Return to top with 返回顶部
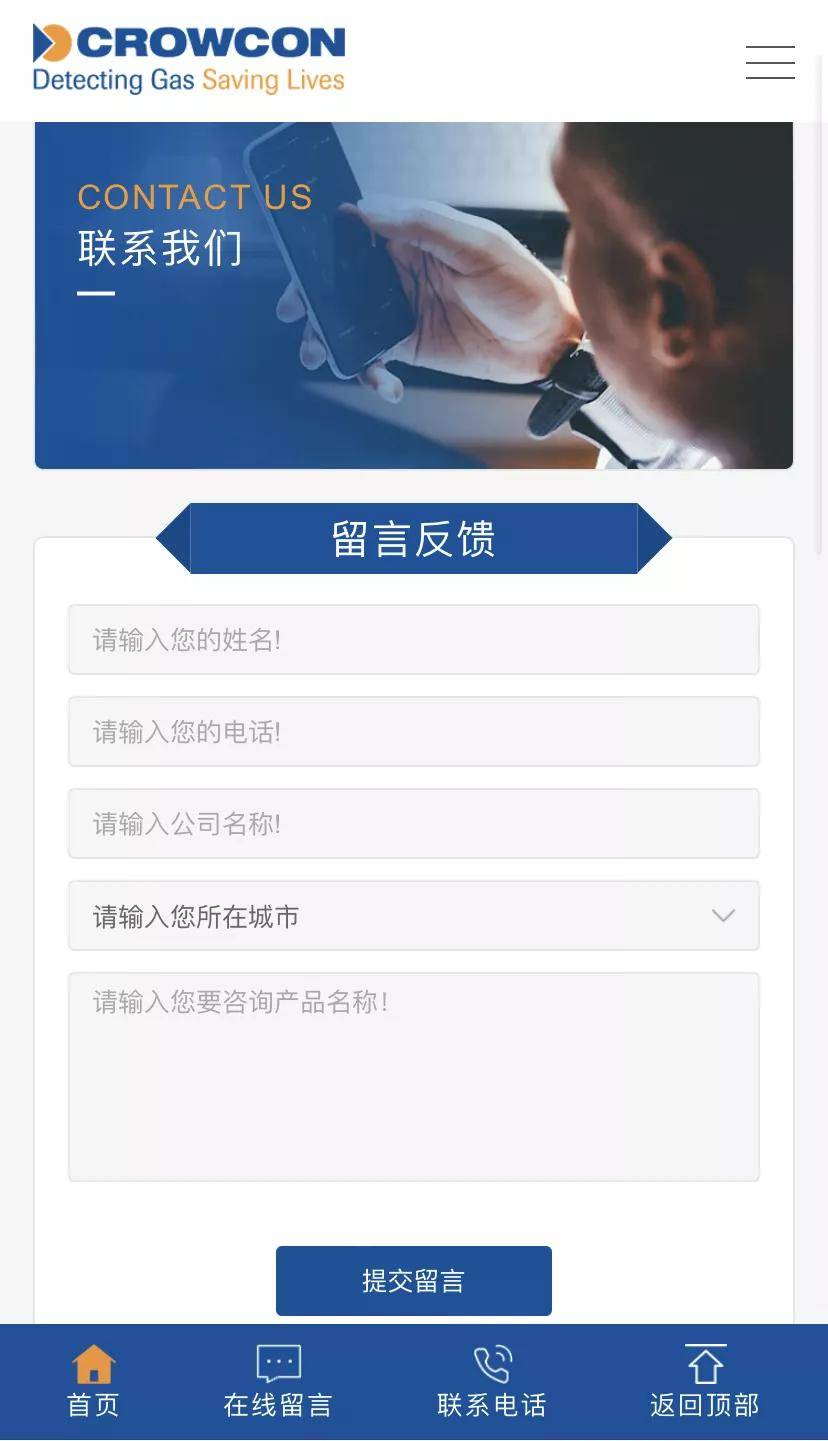 pyautogui.click(x=705, y=1382)
